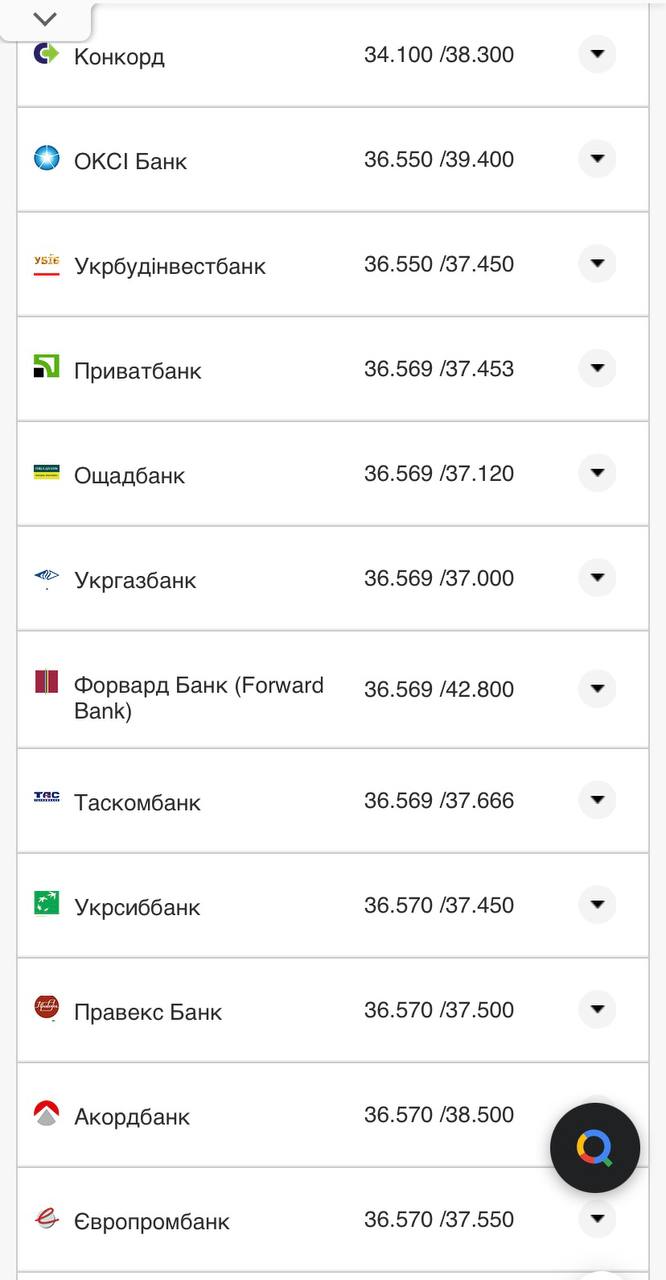Expand the Ощадбанк rates row
The height and width of the screenshot is (1280, 666).
coord(597,473)
